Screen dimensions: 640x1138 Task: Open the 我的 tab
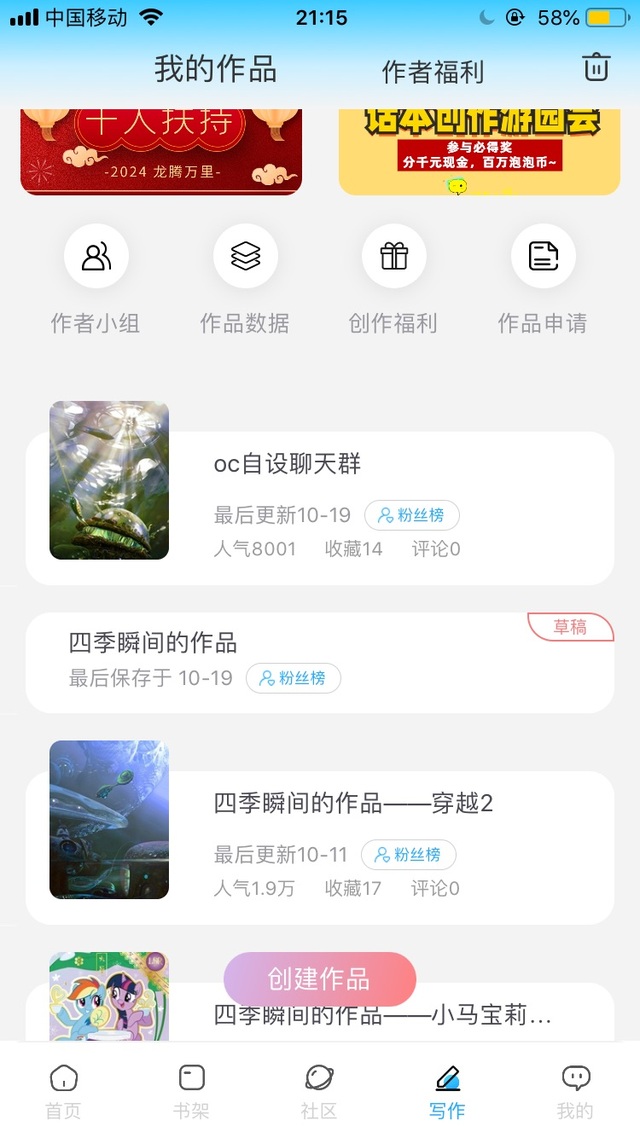pos(575,1092)
